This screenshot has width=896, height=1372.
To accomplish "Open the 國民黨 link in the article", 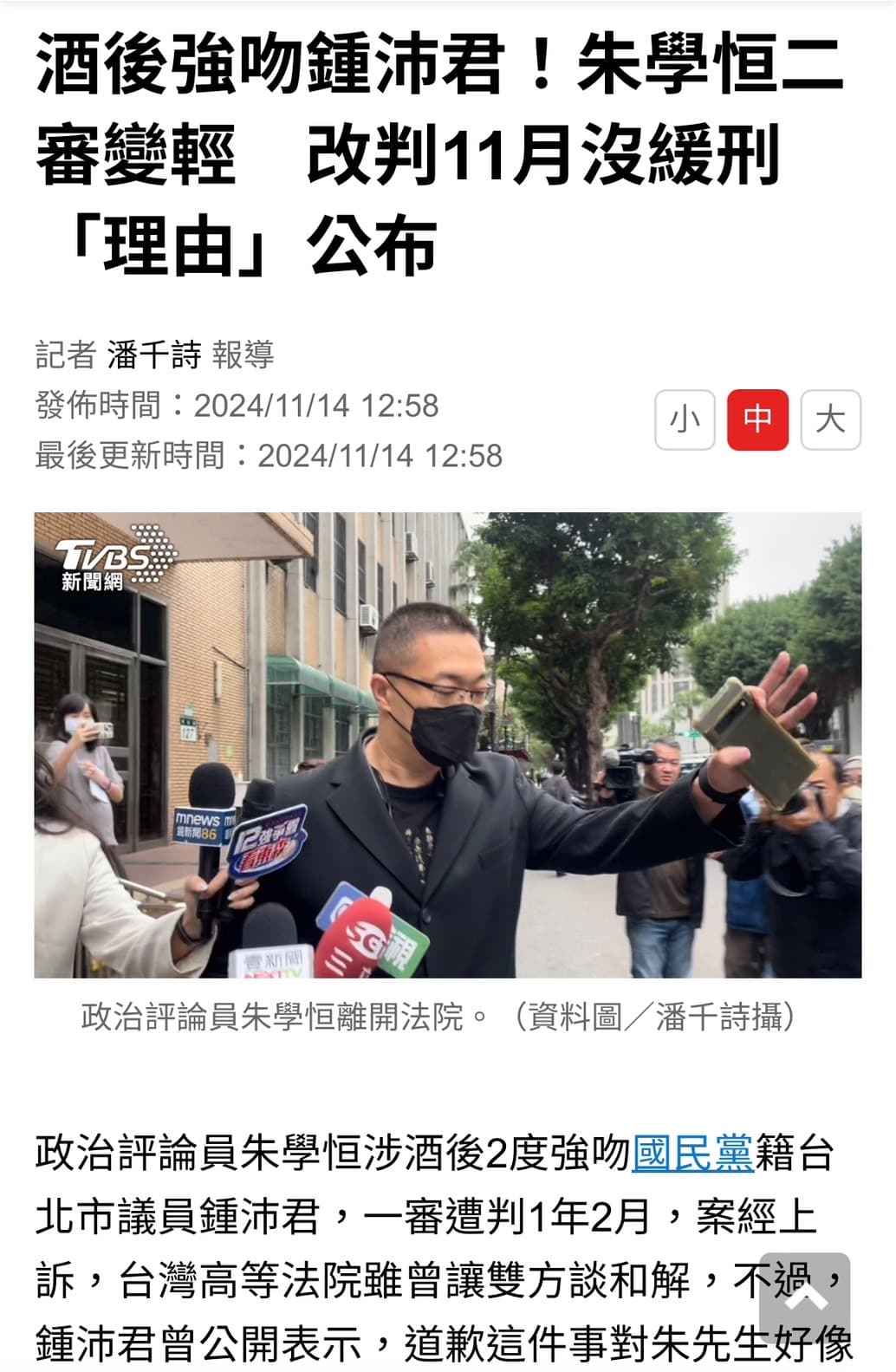I will (x=692, y=1154).
